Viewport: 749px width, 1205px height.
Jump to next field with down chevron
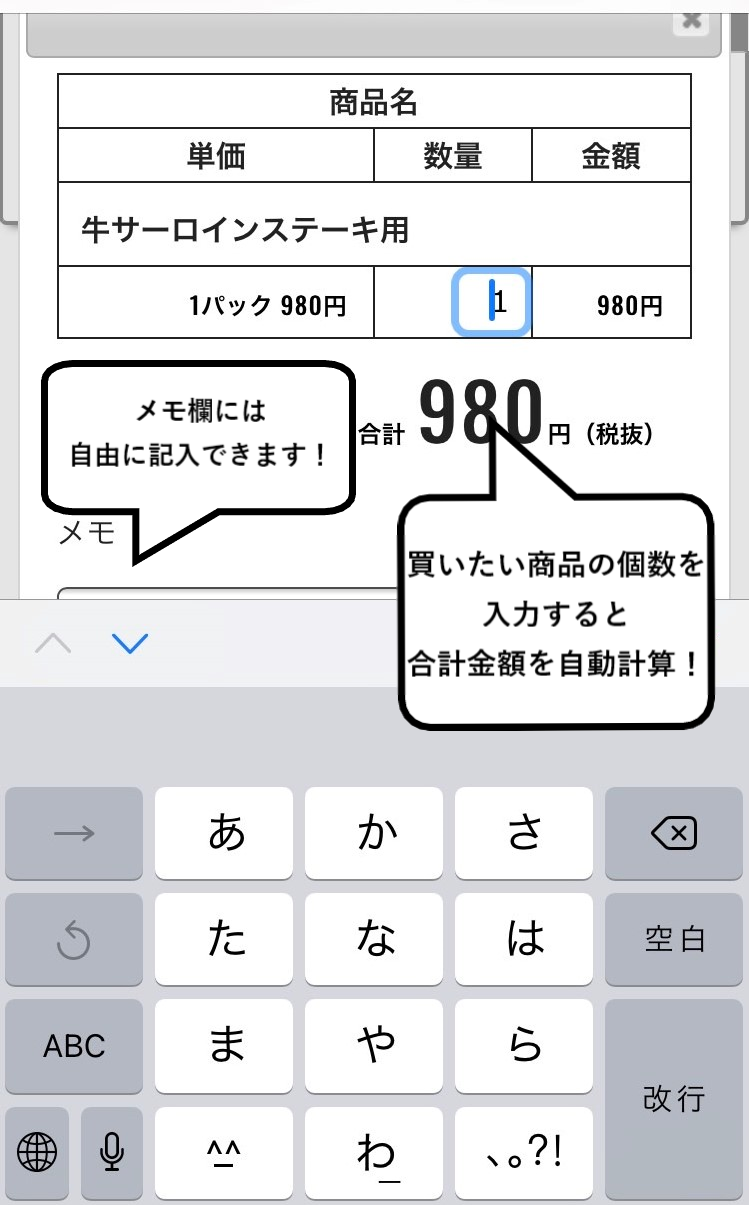pos(130,643)
